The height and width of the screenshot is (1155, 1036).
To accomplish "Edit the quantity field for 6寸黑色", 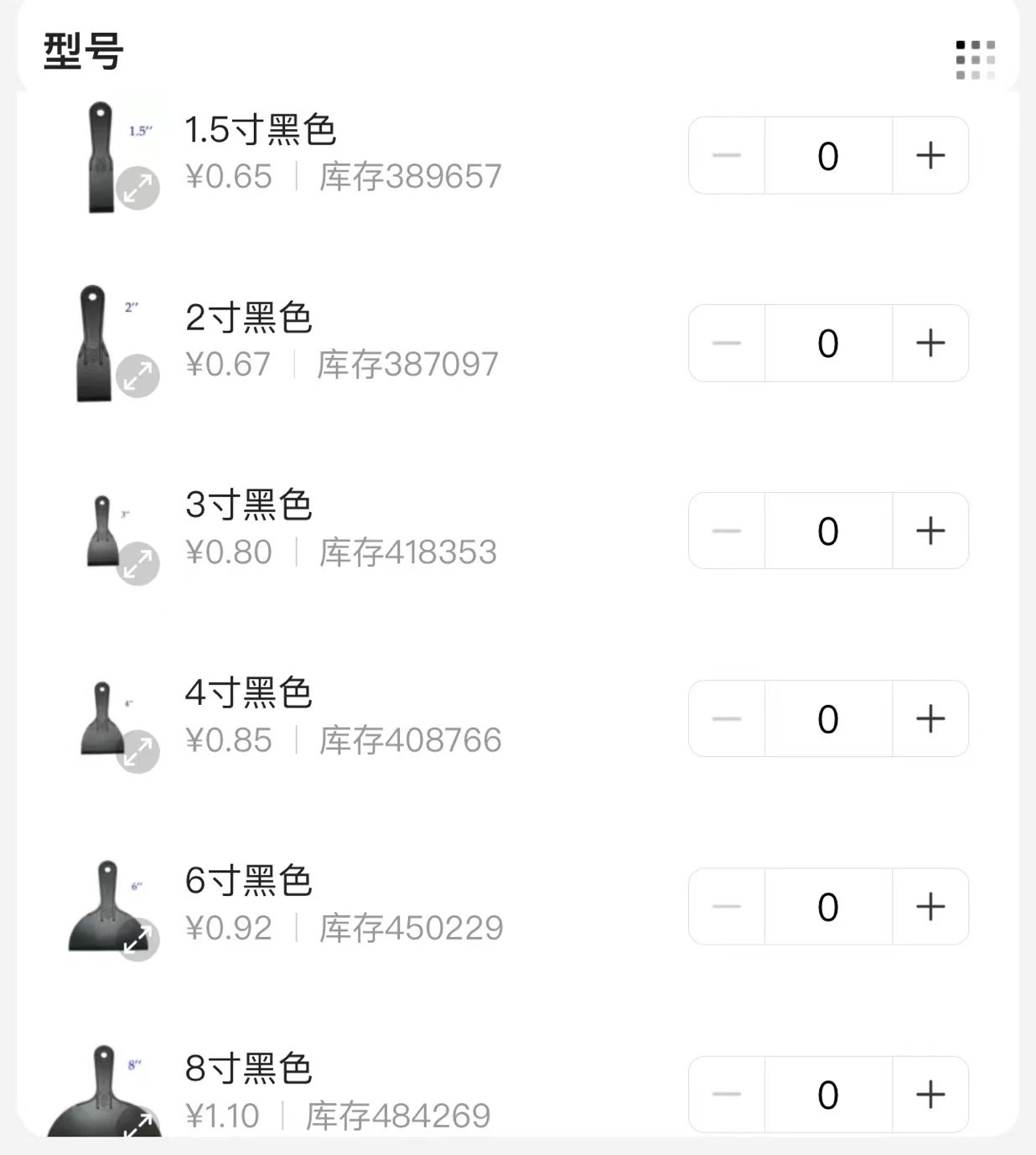I will pos(828,907).
